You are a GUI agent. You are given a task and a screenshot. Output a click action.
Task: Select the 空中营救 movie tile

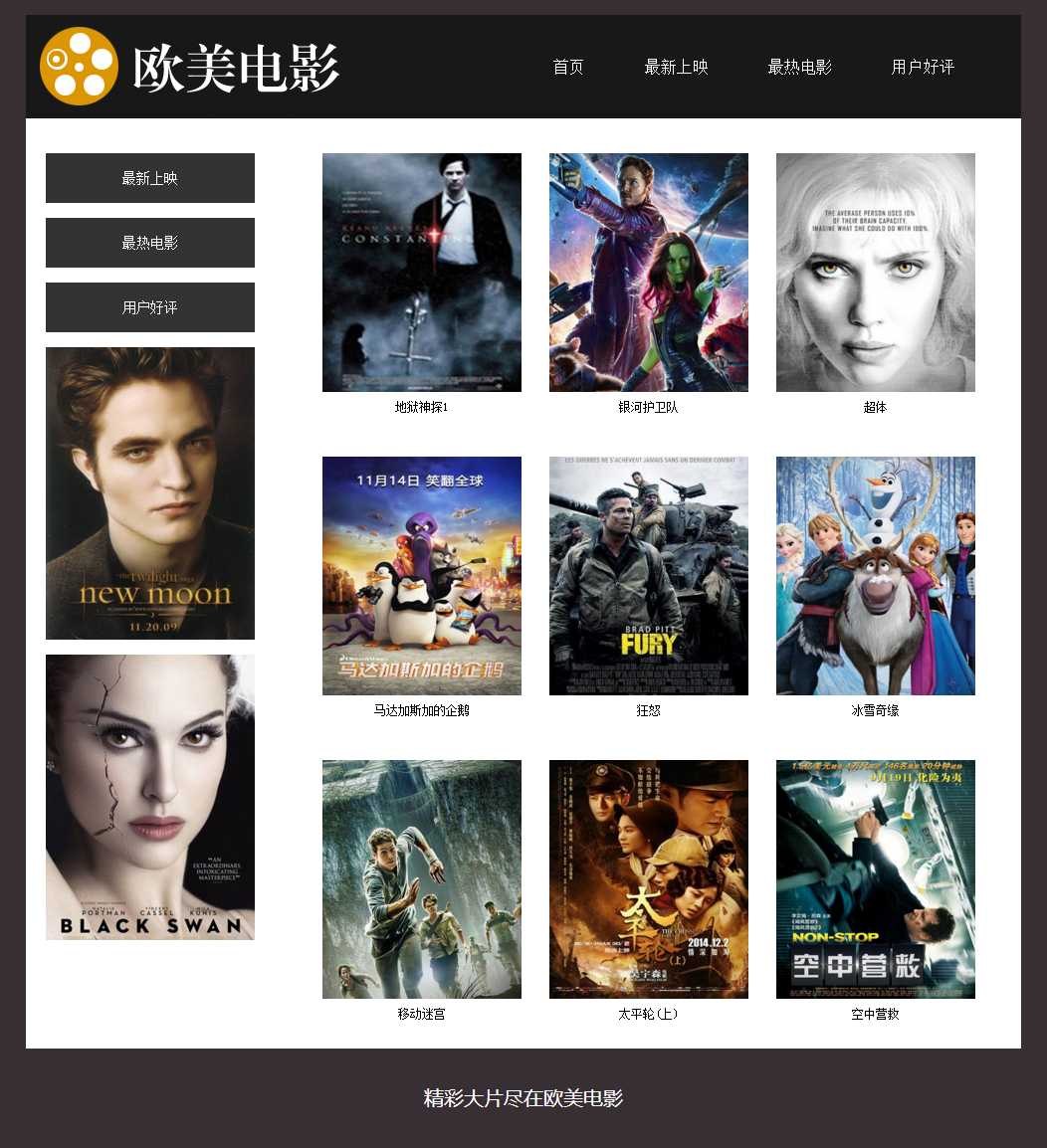pyautogui.click(x=876, y=879)
